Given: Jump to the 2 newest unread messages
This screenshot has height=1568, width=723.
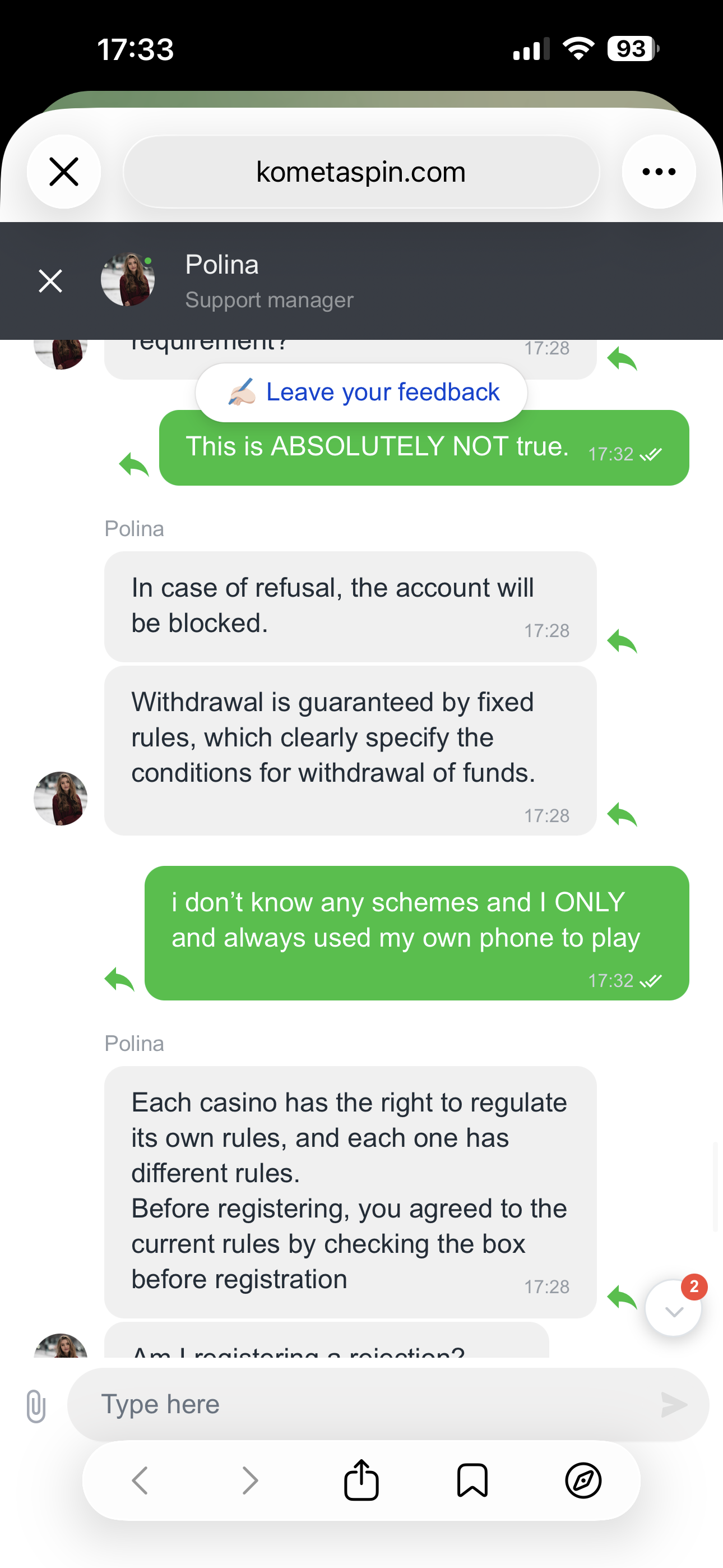Looking at the screenshot, I should pos(673,1309).
